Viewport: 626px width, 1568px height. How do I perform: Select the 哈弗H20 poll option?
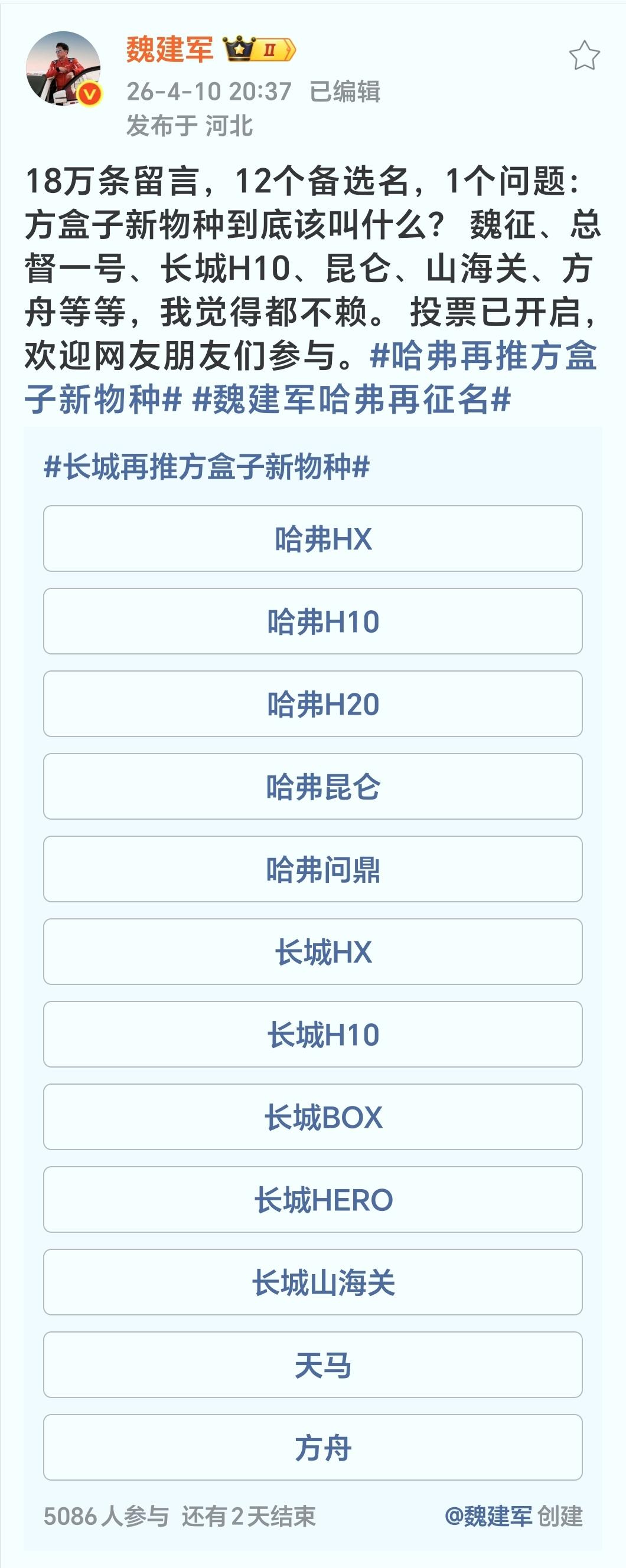click(313, 705)
